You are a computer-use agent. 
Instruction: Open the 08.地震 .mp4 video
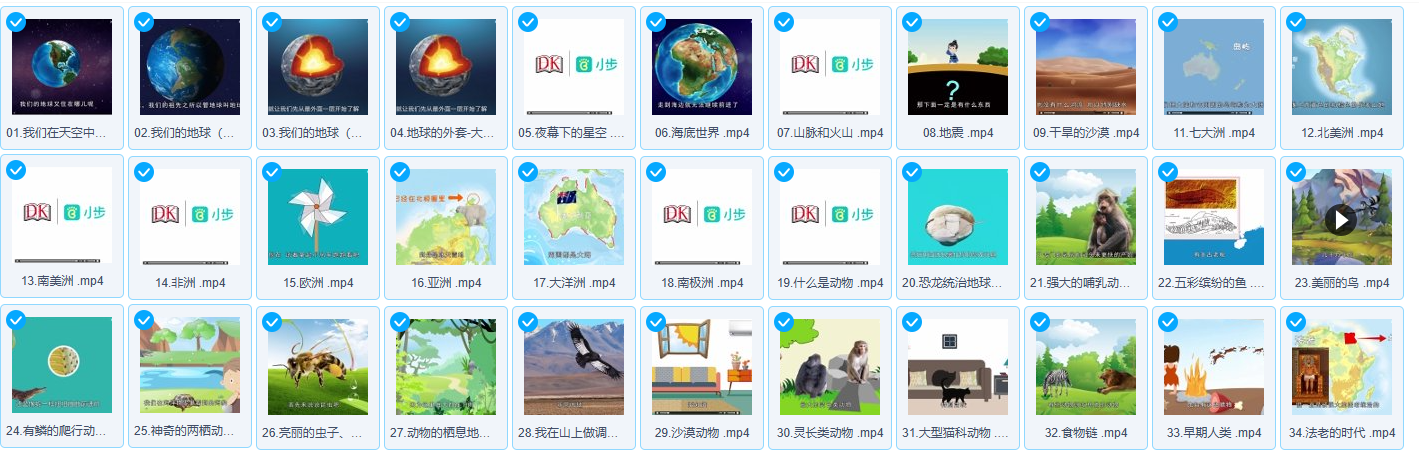click(x=958, y=67)
